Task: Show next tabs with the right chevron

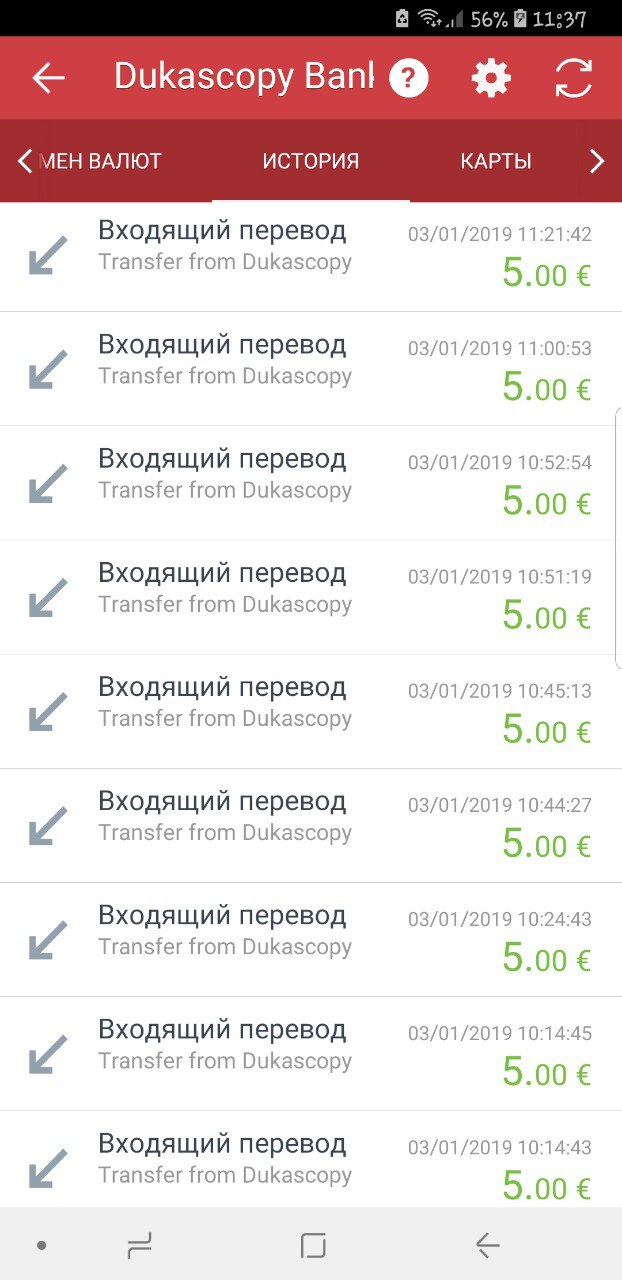Action: 597,161
